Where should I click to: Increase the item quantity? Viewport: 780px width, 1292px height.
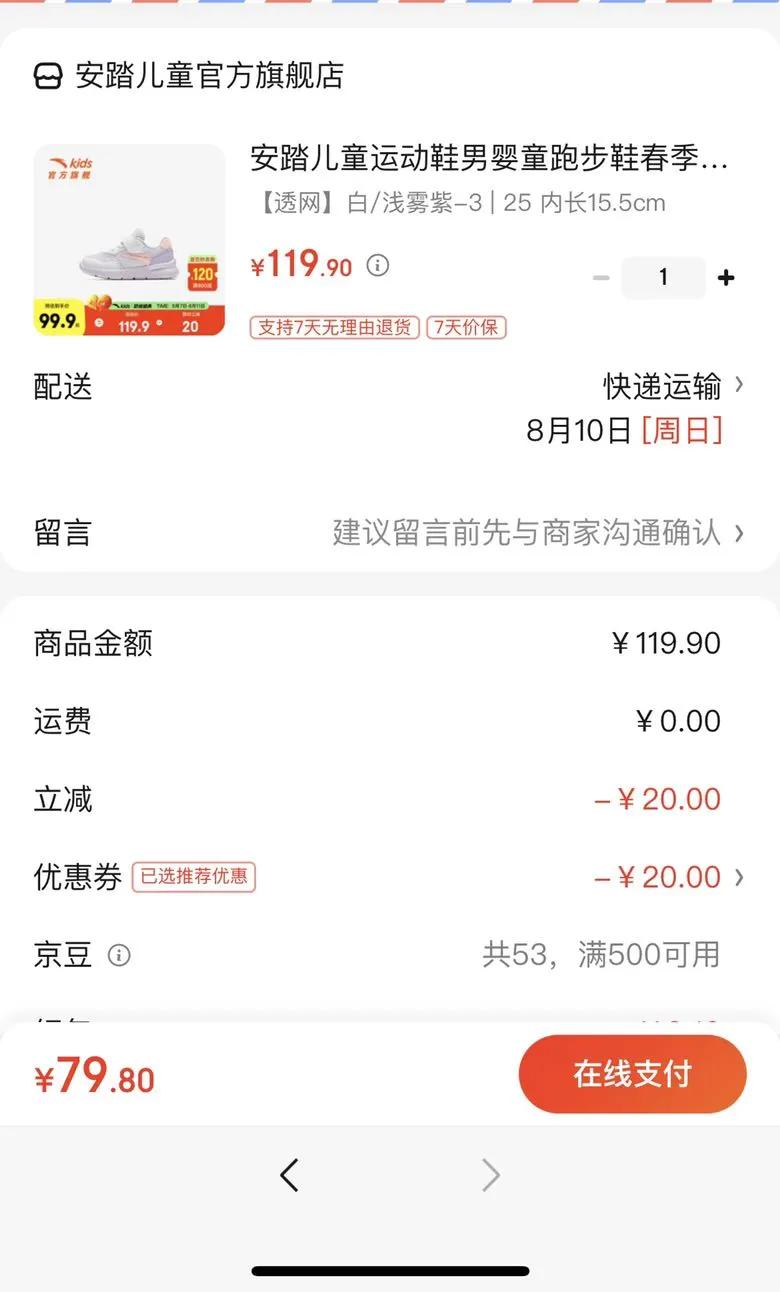click(727, 278)
